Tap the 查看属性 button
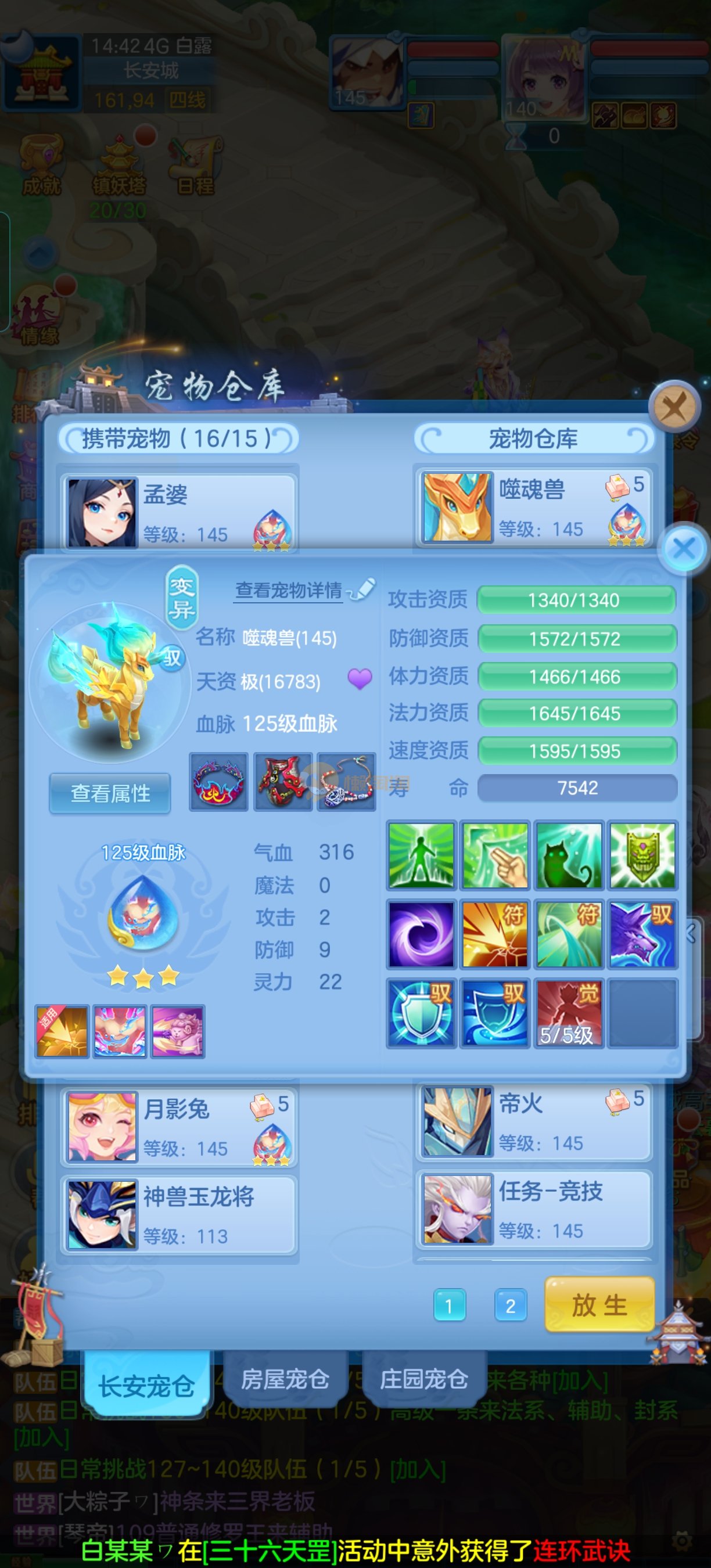 pos(110,793)
